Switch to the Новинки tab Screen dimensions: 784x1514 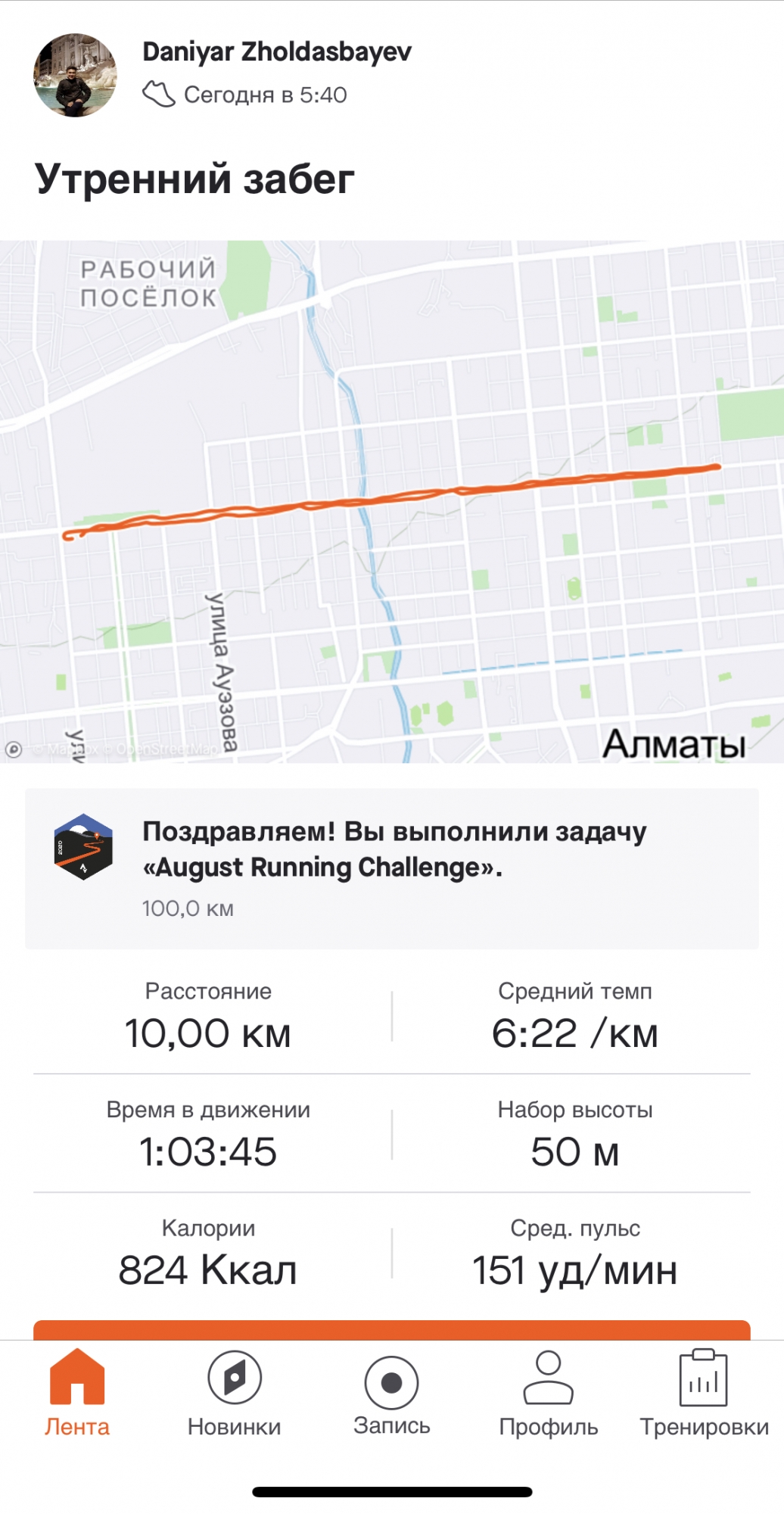pyautogui.click(x=235, y=1392)
